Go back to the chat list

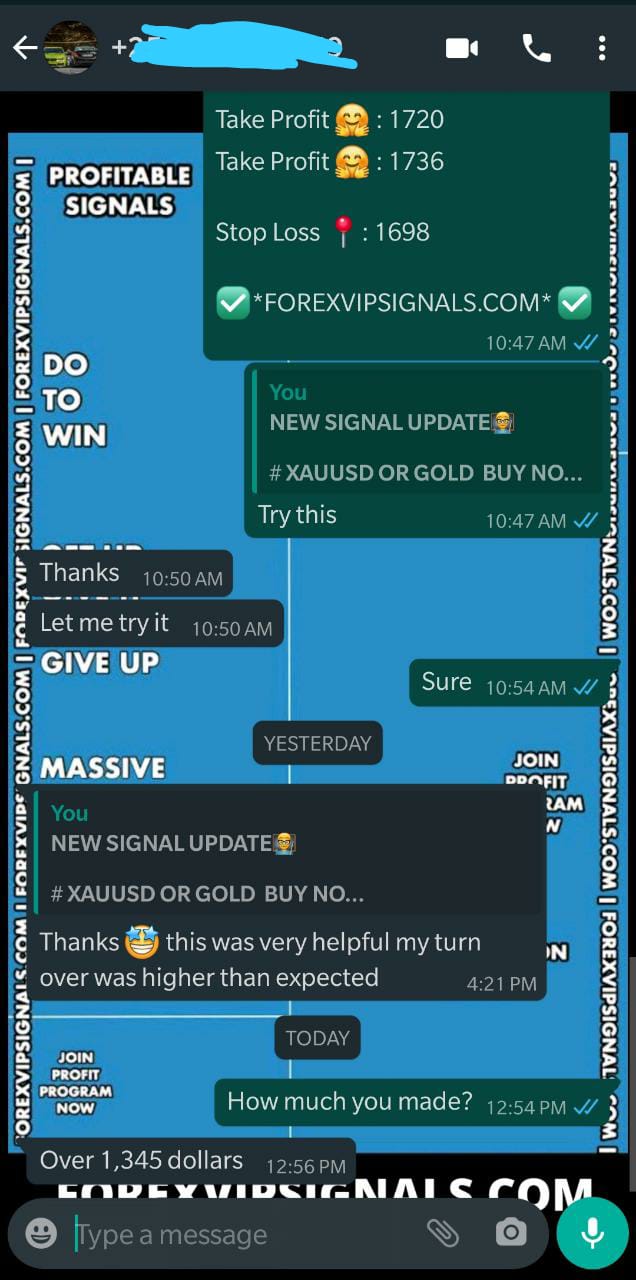pyautogui.click(x=24, y=48)
